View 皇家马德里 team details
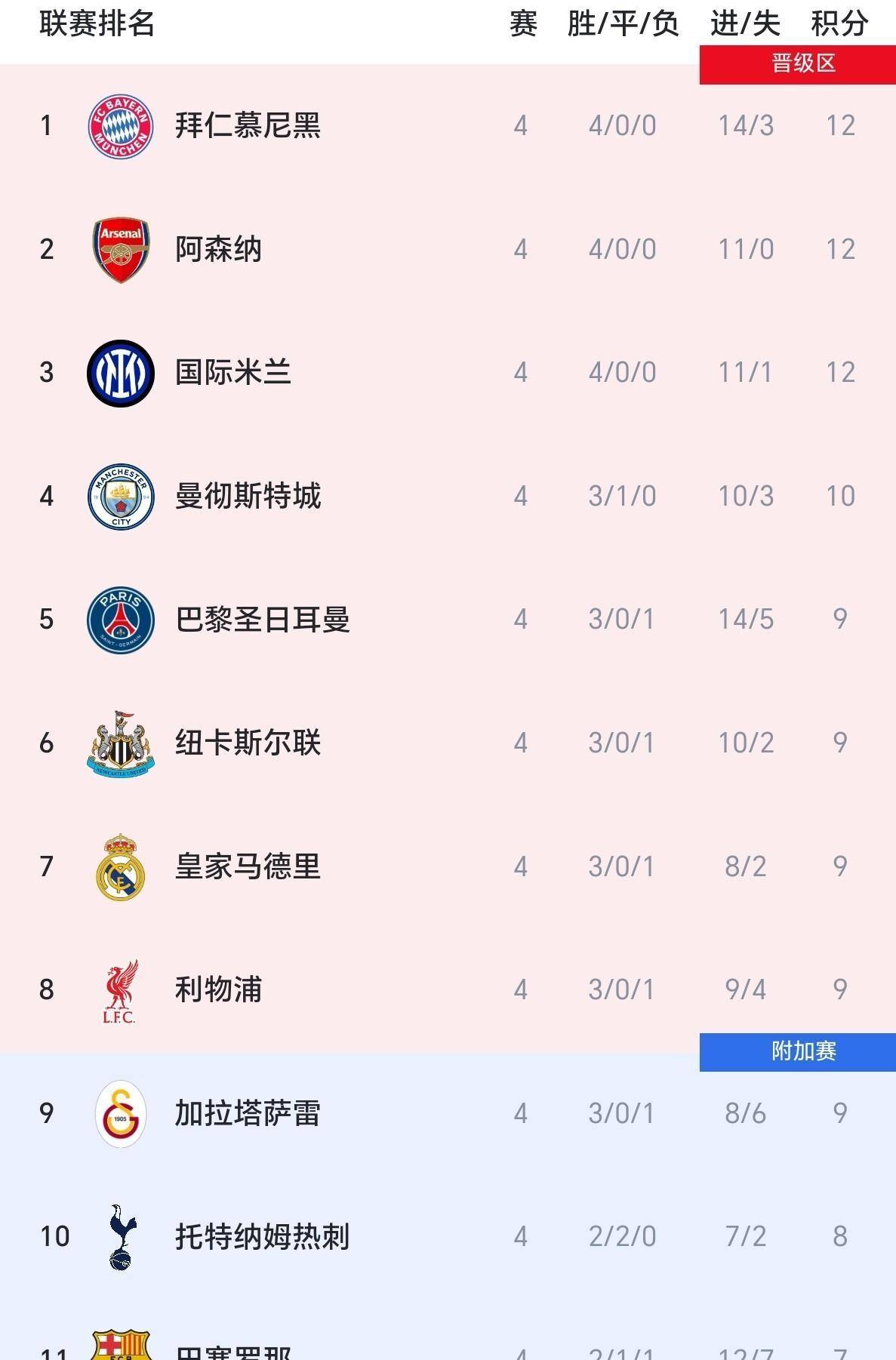896x1360 pixels. pyautogui.click(x=248, y=866)
